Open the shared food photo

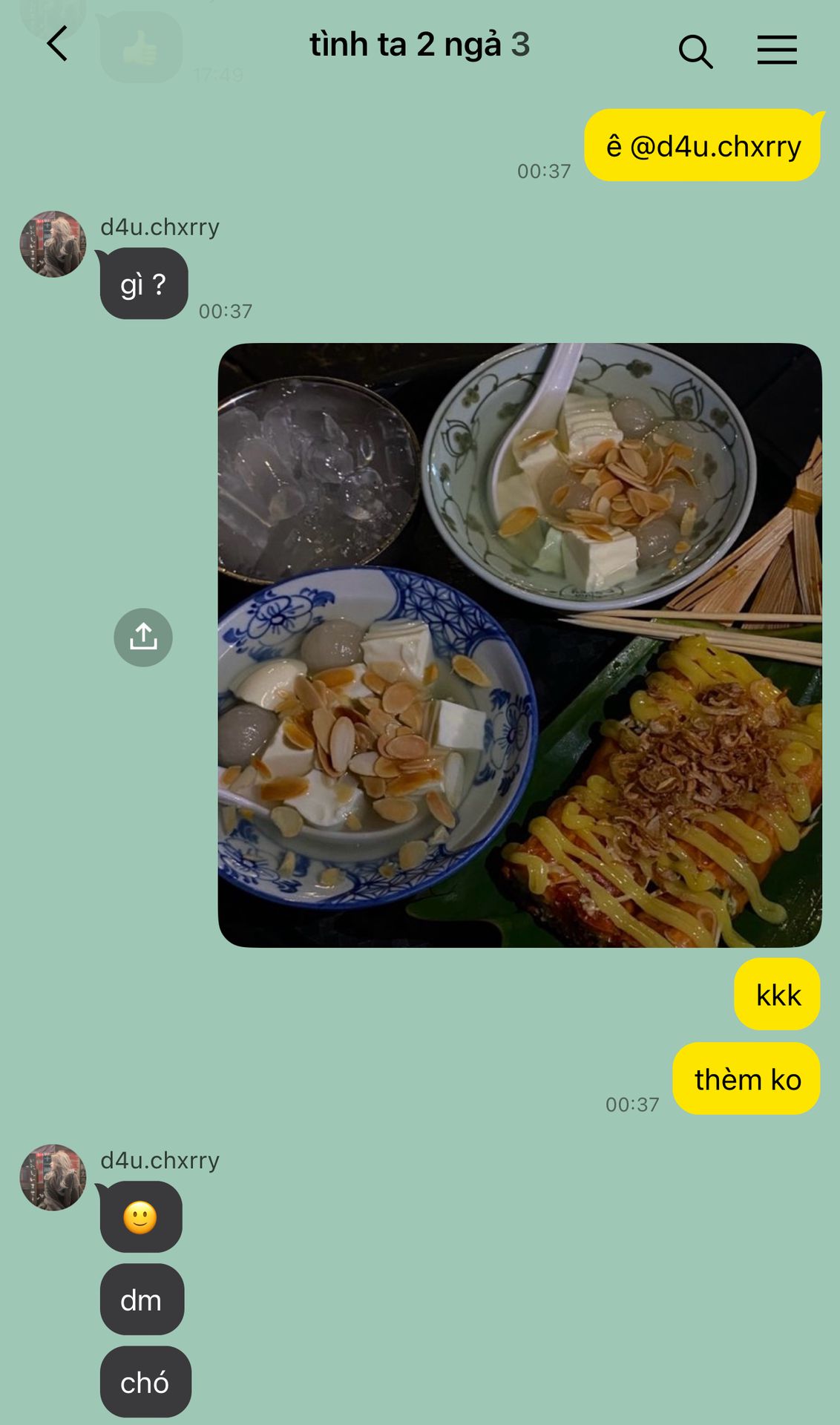[519, 645]
